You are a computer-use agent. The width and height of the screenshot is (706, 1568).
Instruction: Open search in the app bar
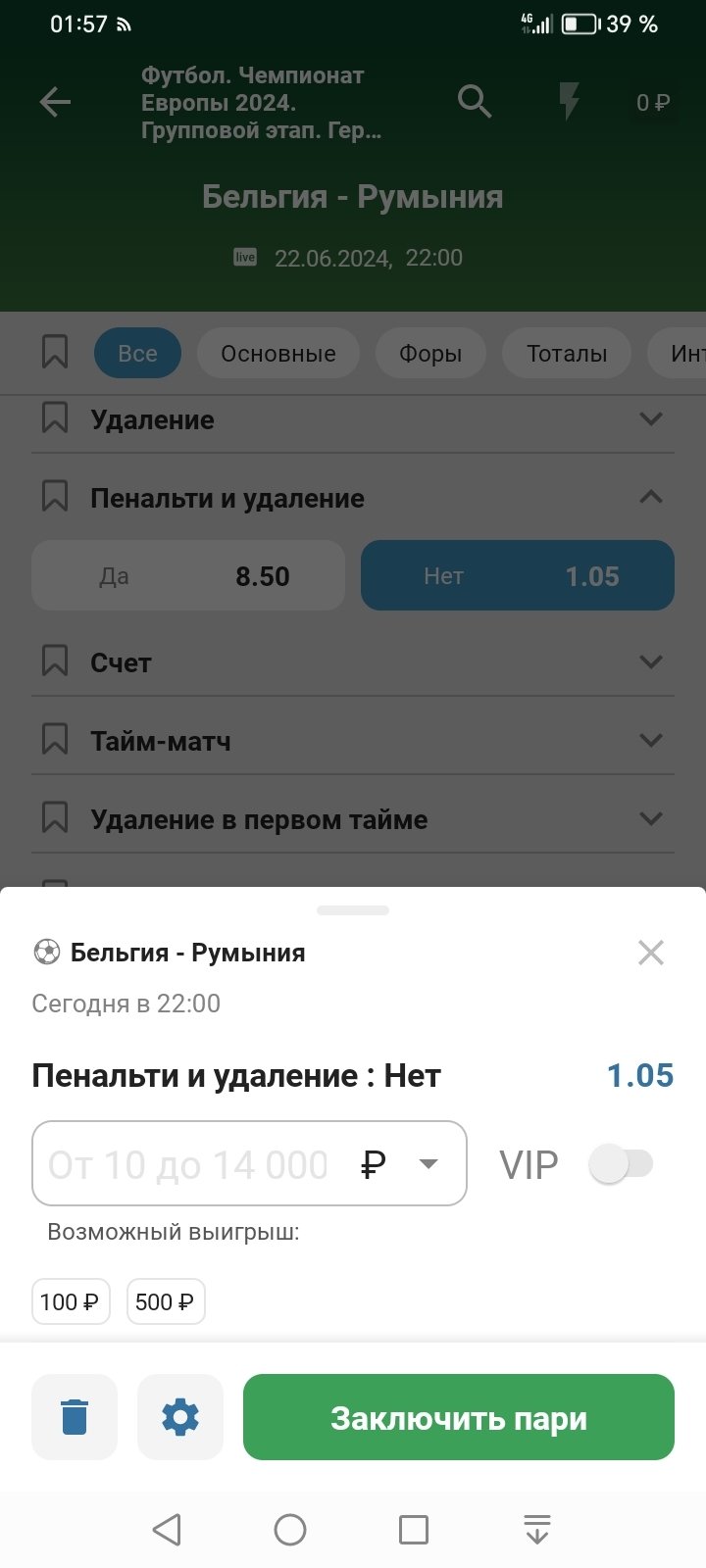(475, 101)
